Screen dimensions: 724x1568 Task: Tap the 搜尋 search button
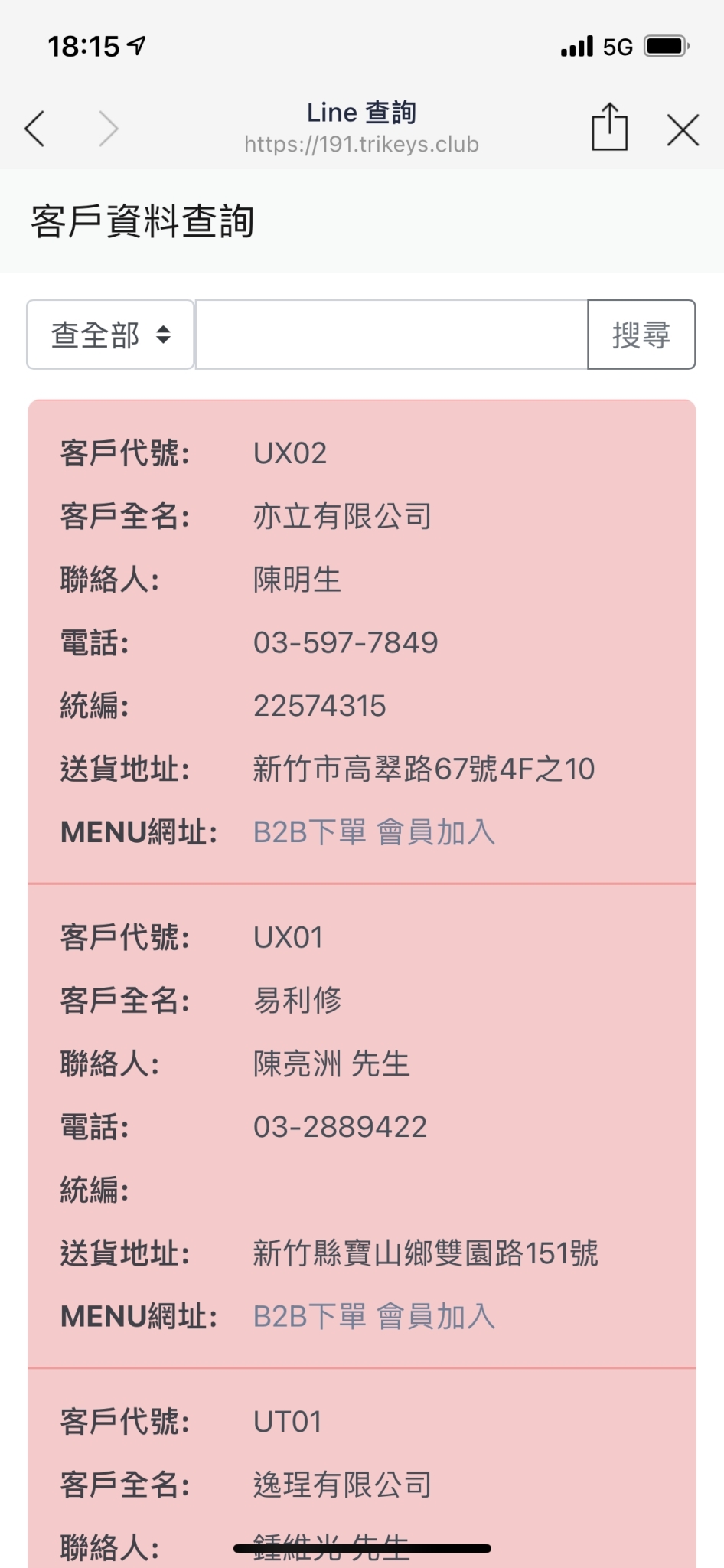coord(641,335)
